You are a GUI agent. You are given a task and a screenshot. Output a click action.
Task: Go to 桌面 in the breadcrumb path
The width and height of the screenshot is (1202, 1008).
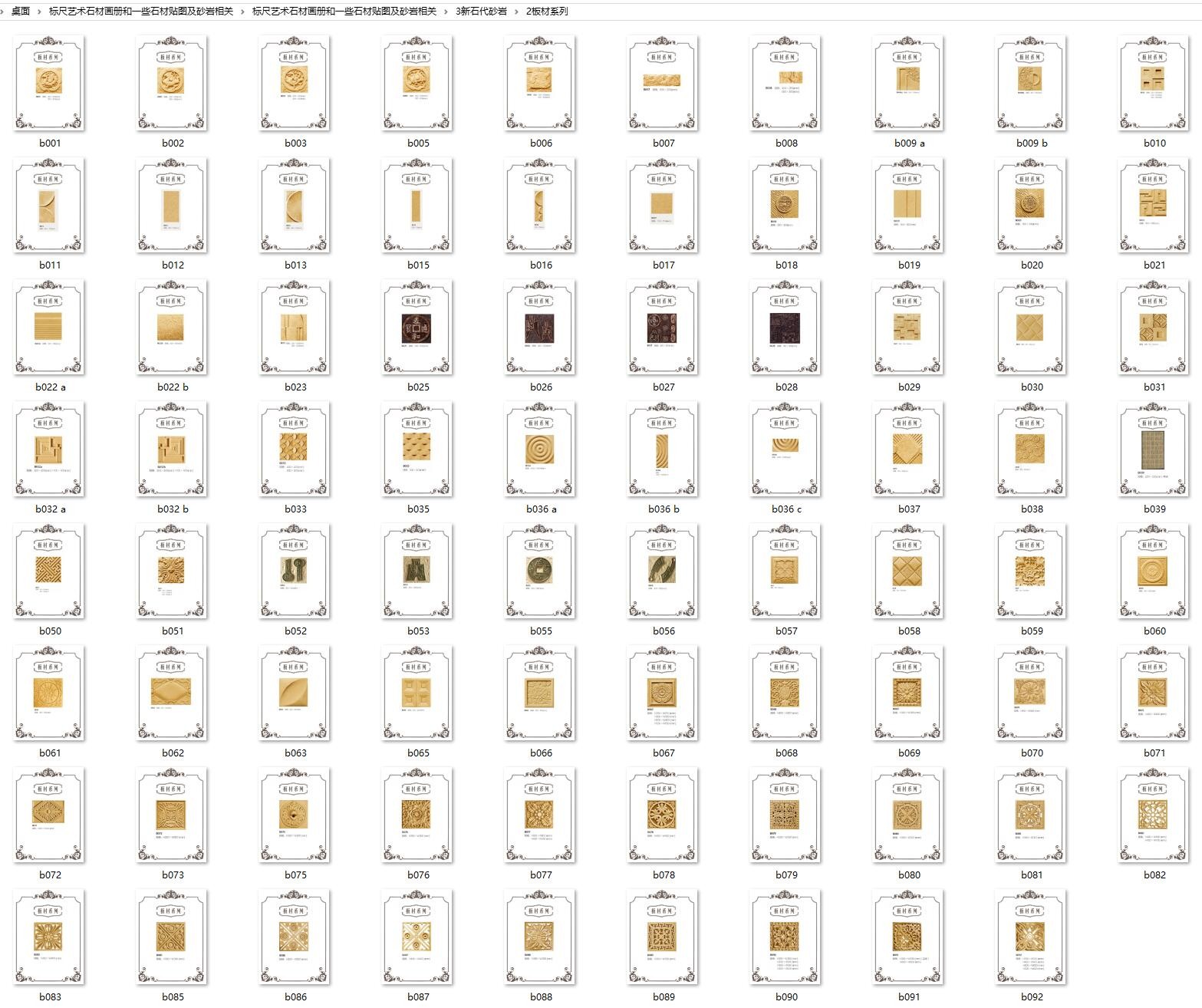tap(21, 12)
